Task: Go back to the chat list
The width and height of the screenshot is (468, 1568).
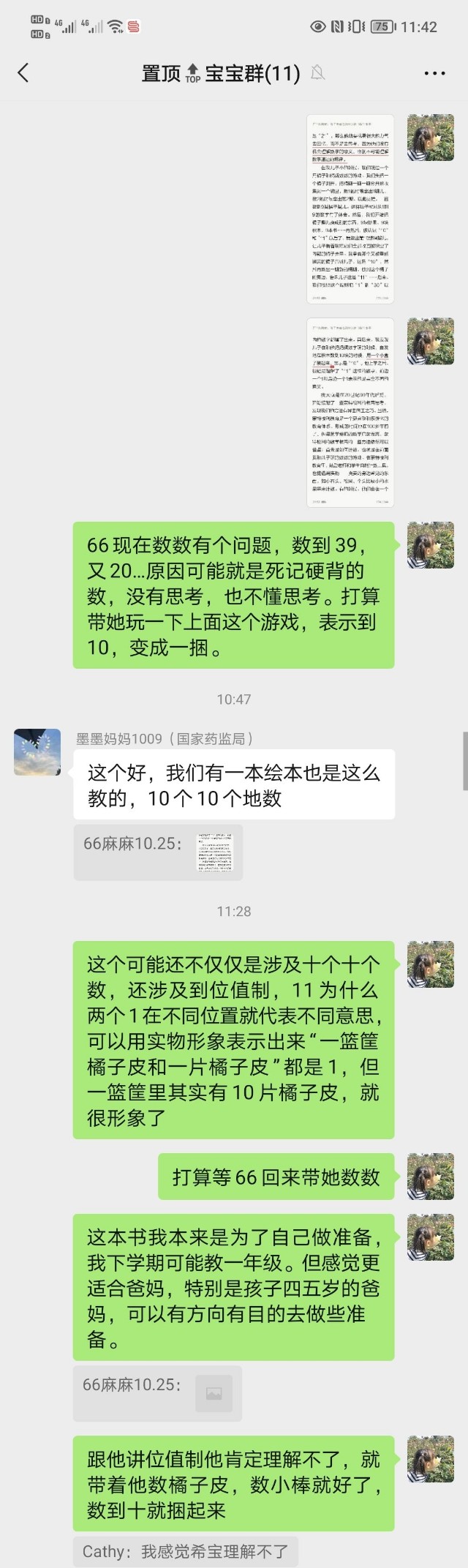Action: coord(23,72)
